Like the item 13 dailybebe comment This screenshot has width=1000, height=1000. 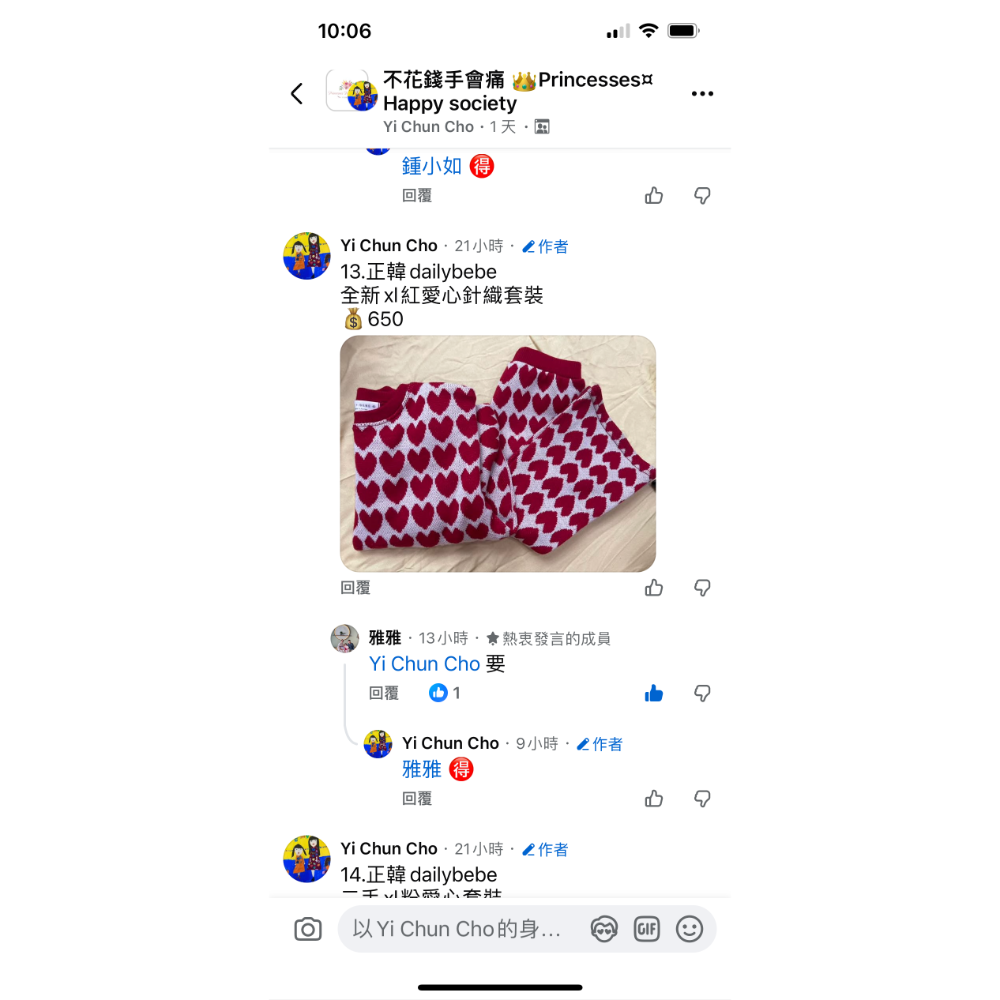tap(654, 588)
